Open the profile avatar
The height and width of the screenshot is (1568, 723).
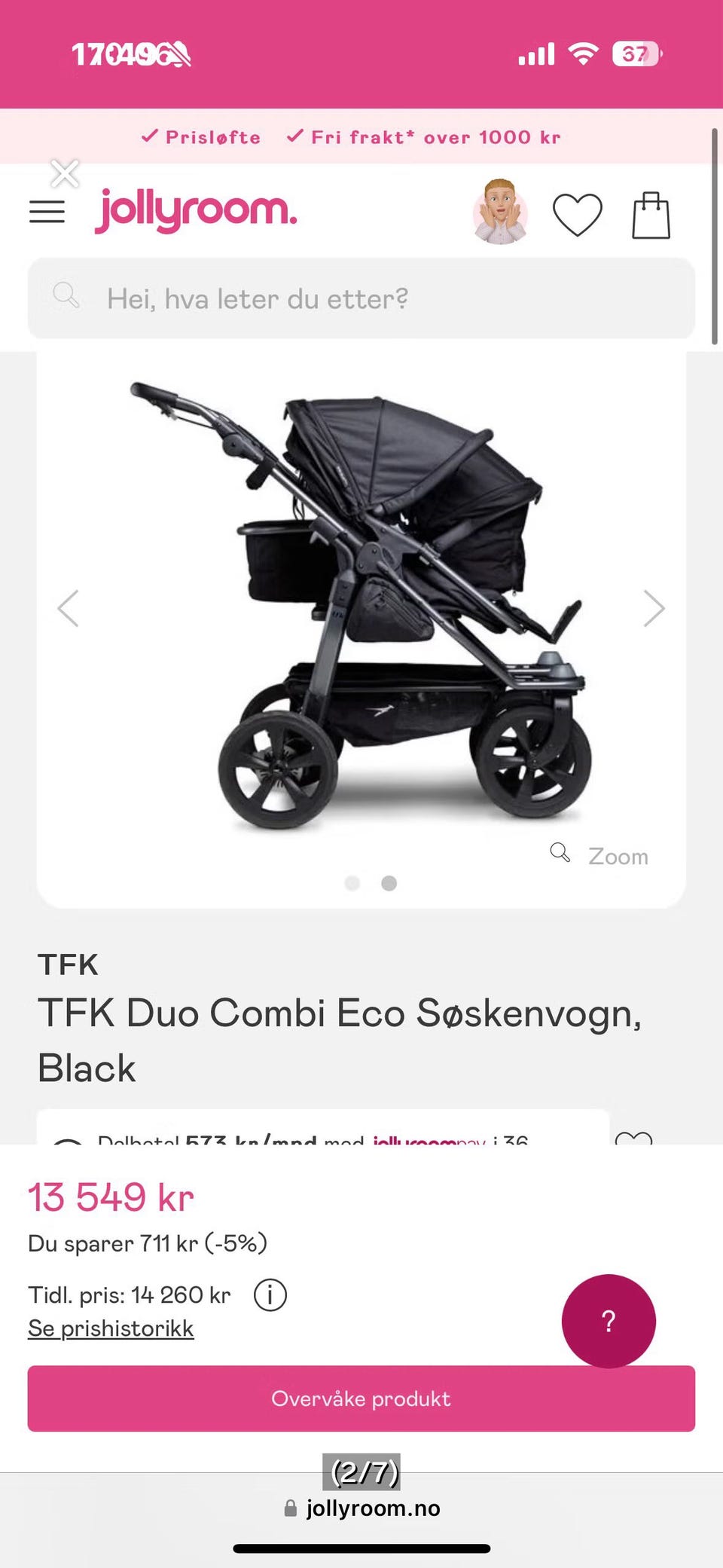pos(500,212)
